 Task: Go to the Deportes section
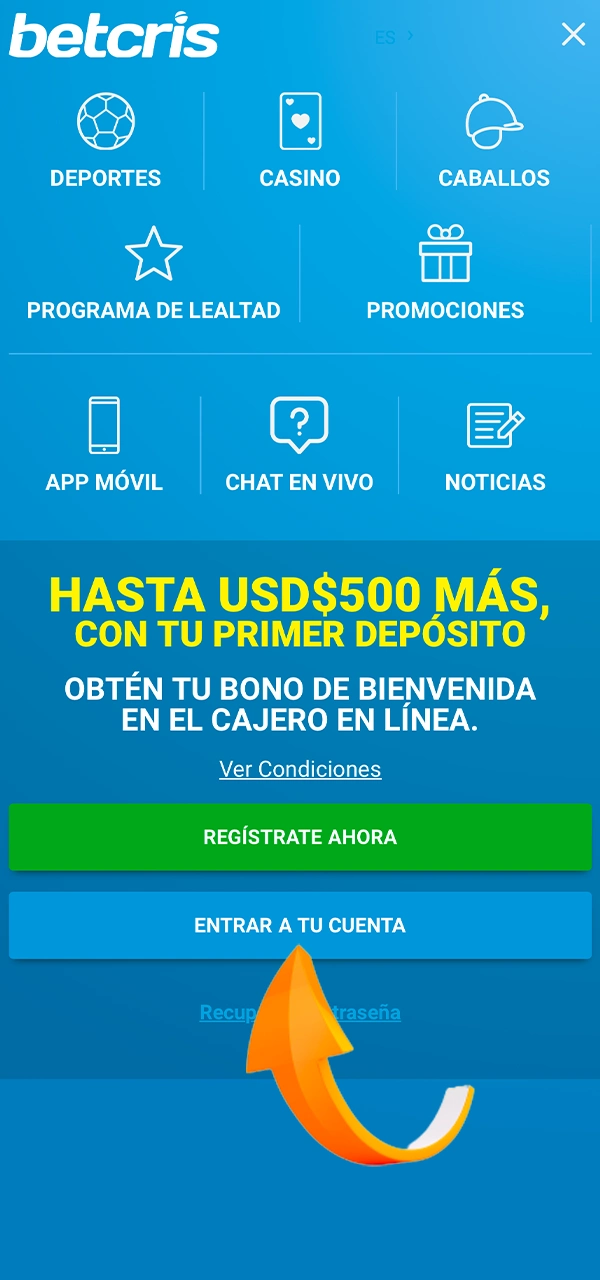coord(105,141)
